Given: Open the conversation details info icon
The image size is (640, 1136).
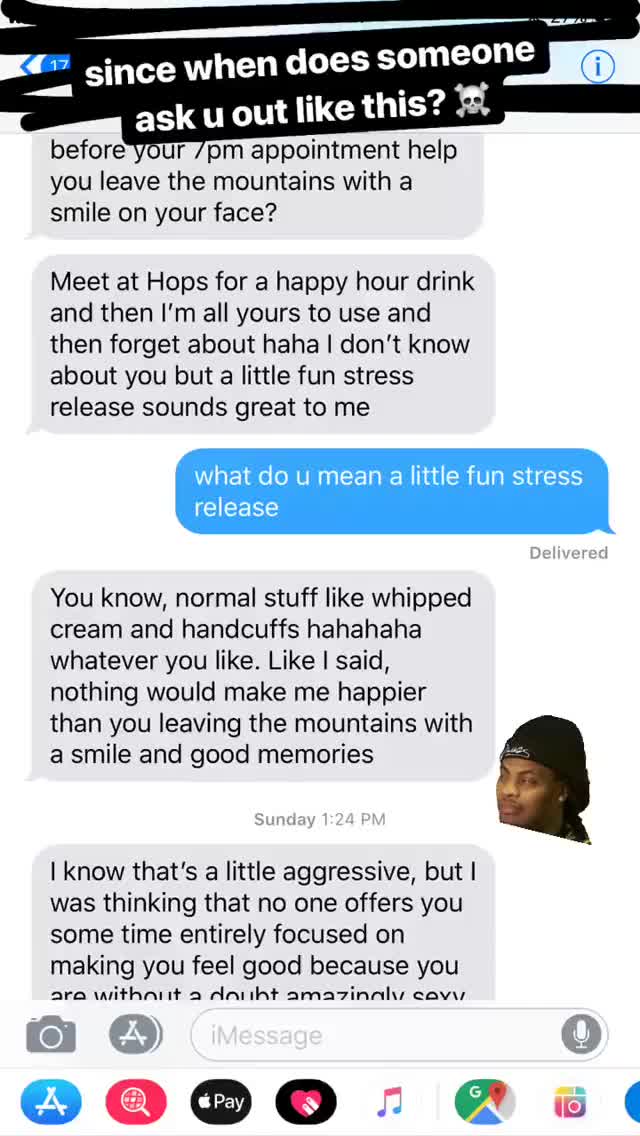Looking at the screenshot, I should pyautogui.click(x=598, y=66).
